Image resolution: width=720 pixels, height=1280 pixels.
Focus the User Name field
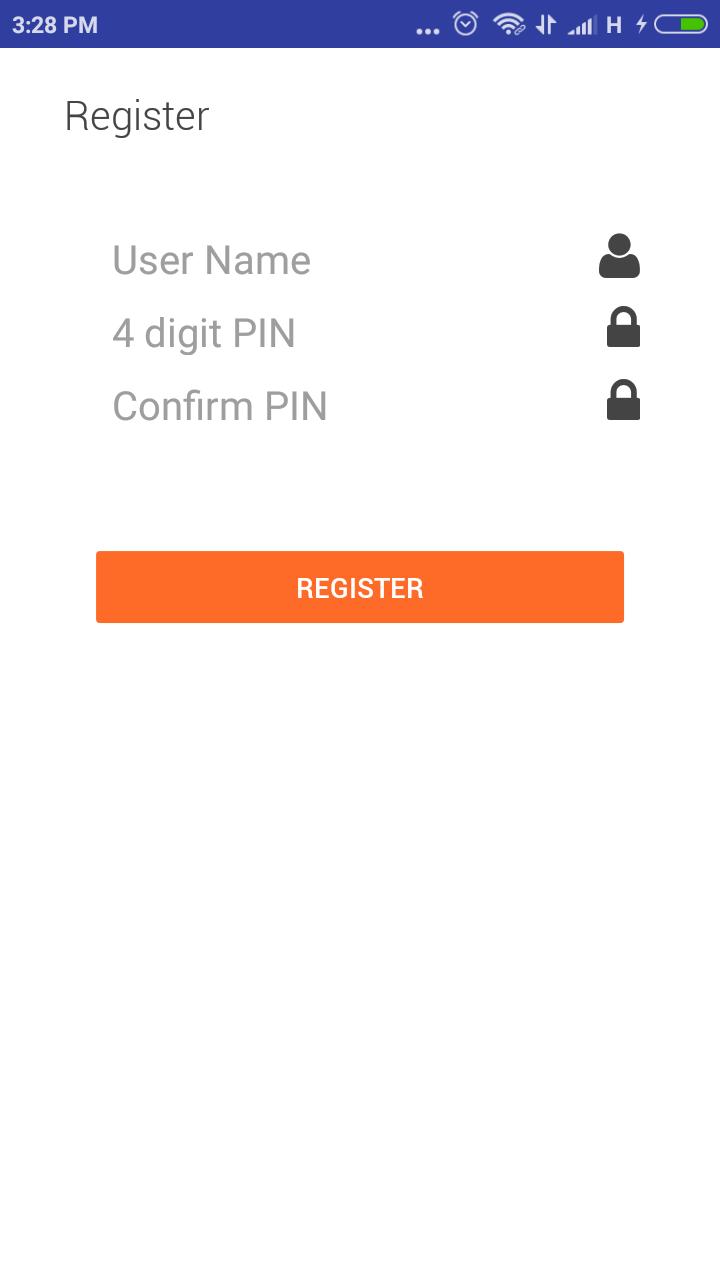[x=340, y=260]
